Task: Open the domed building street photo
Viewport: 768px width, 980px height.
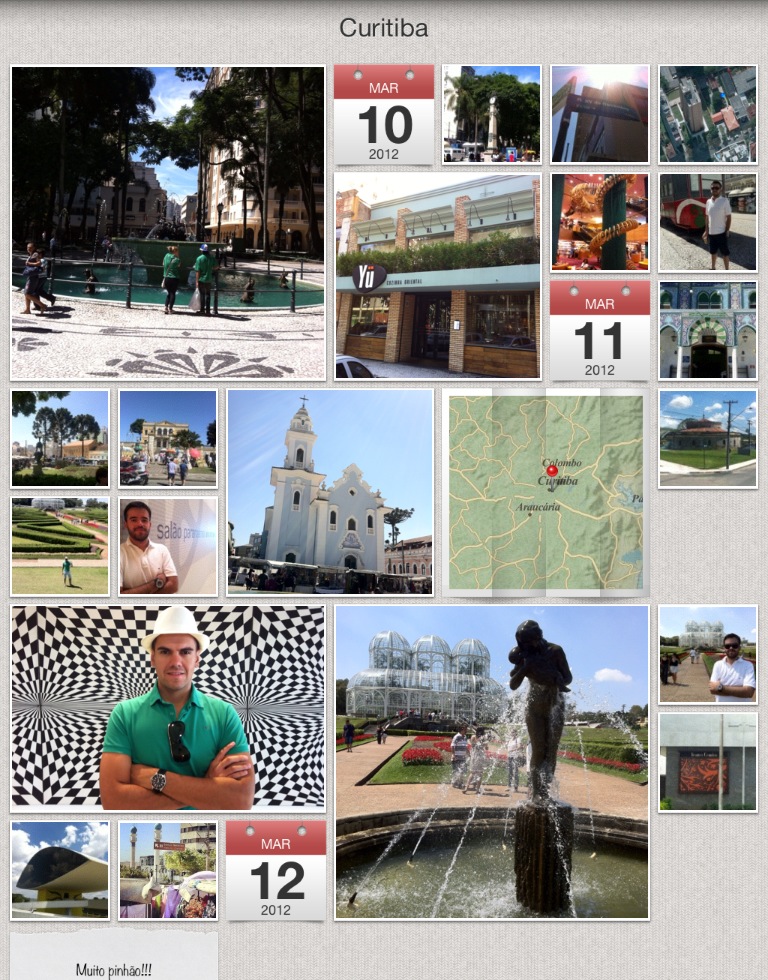Action: (707, 438)
